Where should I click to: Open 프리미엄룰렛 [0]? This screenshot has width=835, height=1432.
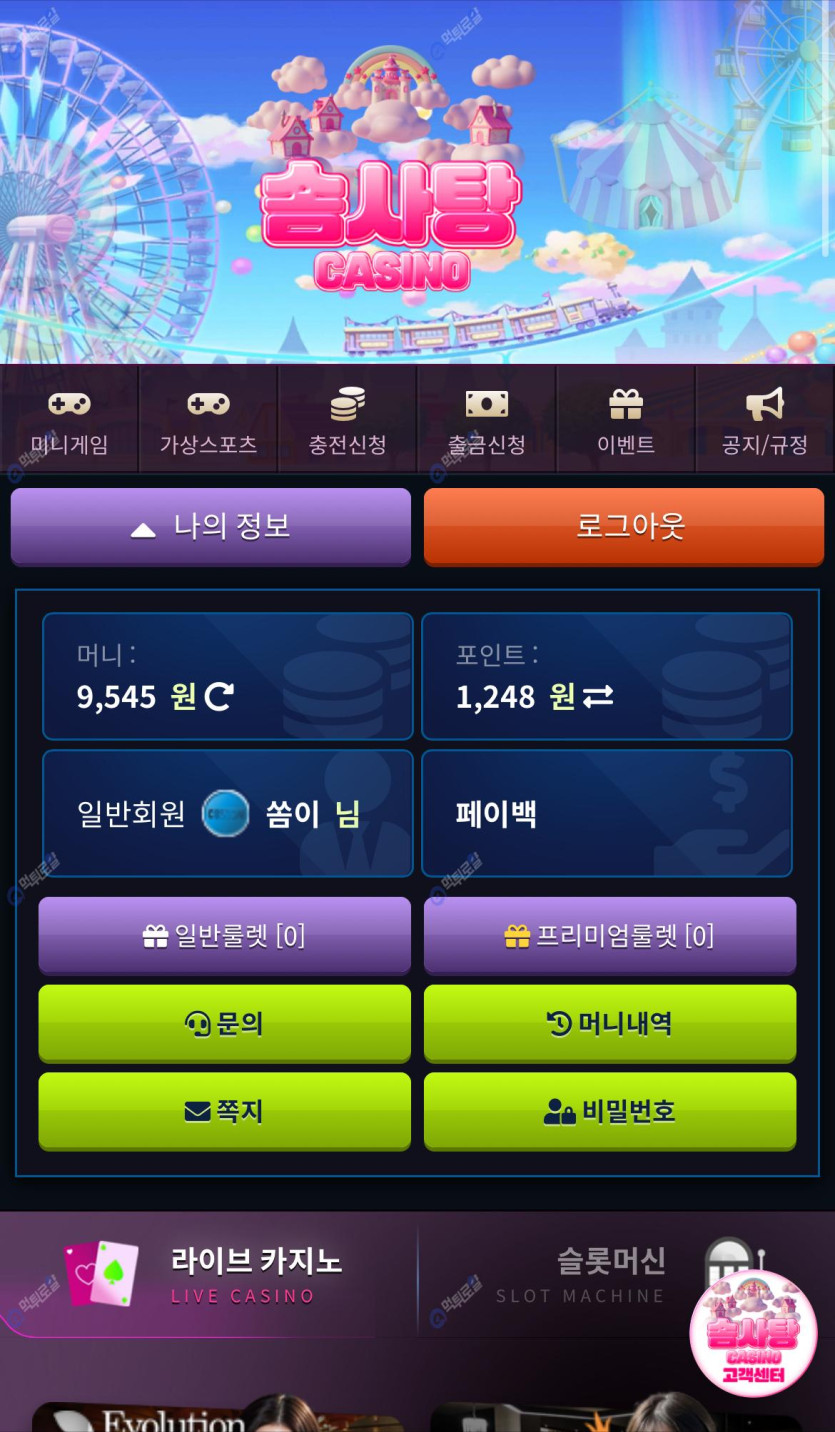point(610,936)
